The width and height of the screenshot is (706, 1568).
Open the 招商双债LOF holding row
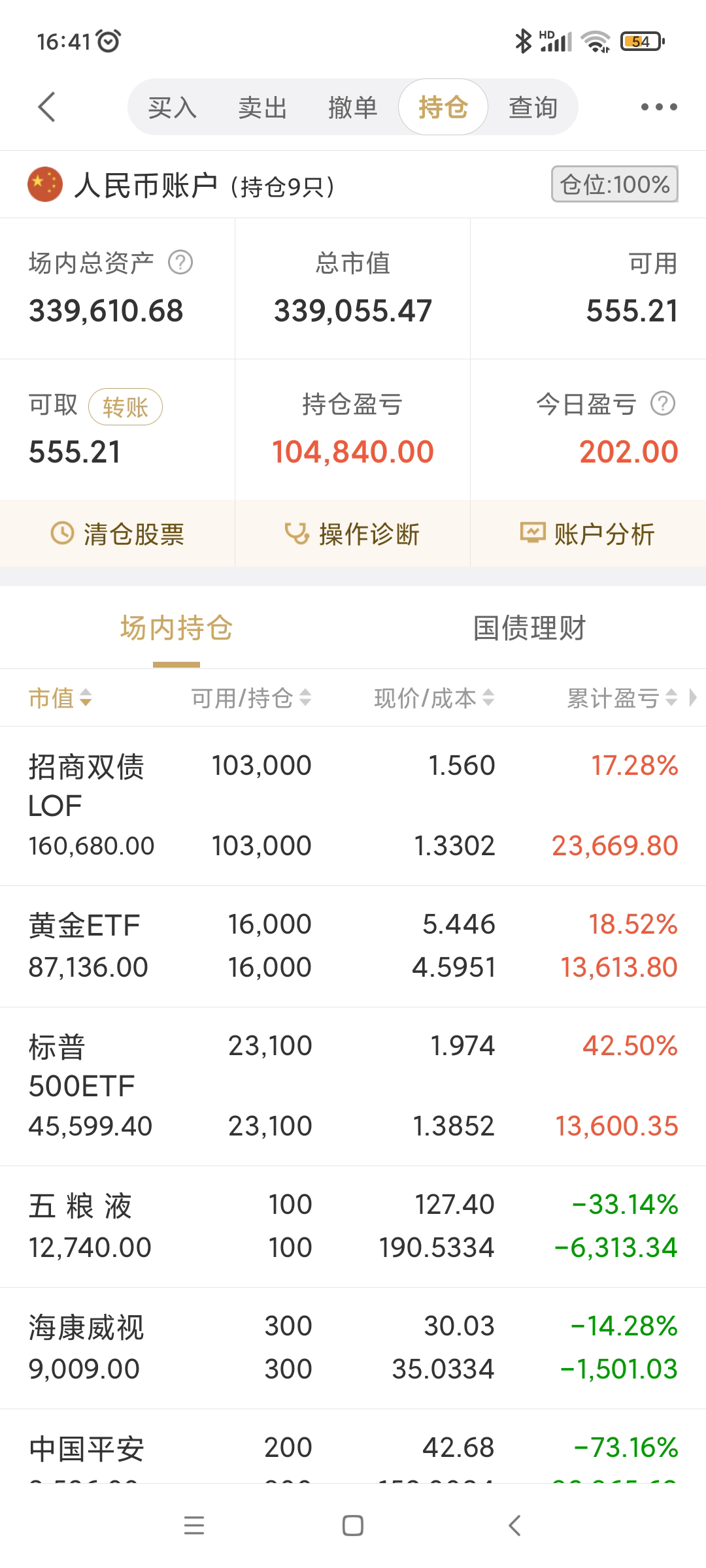tap(353, 806)
